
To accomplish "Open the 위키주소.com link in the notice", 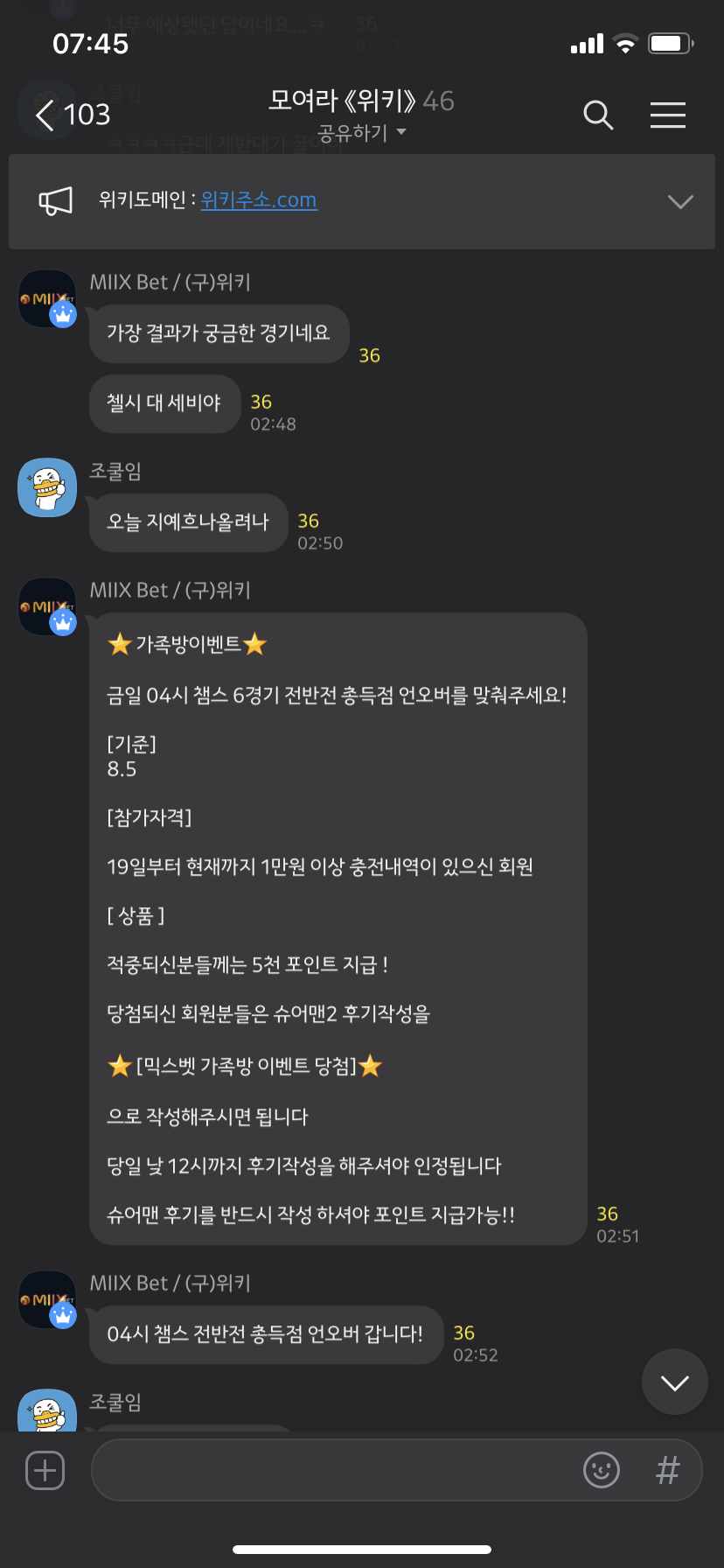I will coord(259,200).
